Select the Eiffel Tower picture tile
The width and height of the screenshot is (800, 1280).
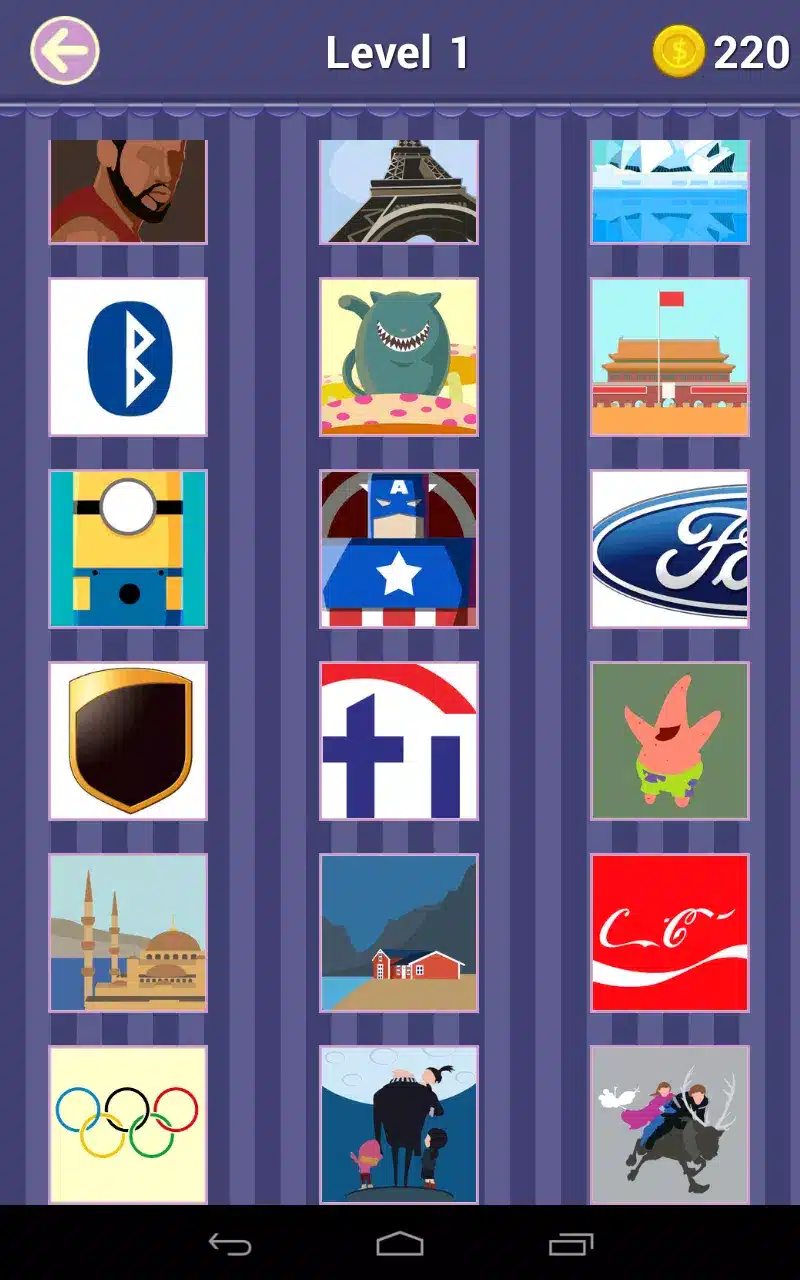click(399, 191)
